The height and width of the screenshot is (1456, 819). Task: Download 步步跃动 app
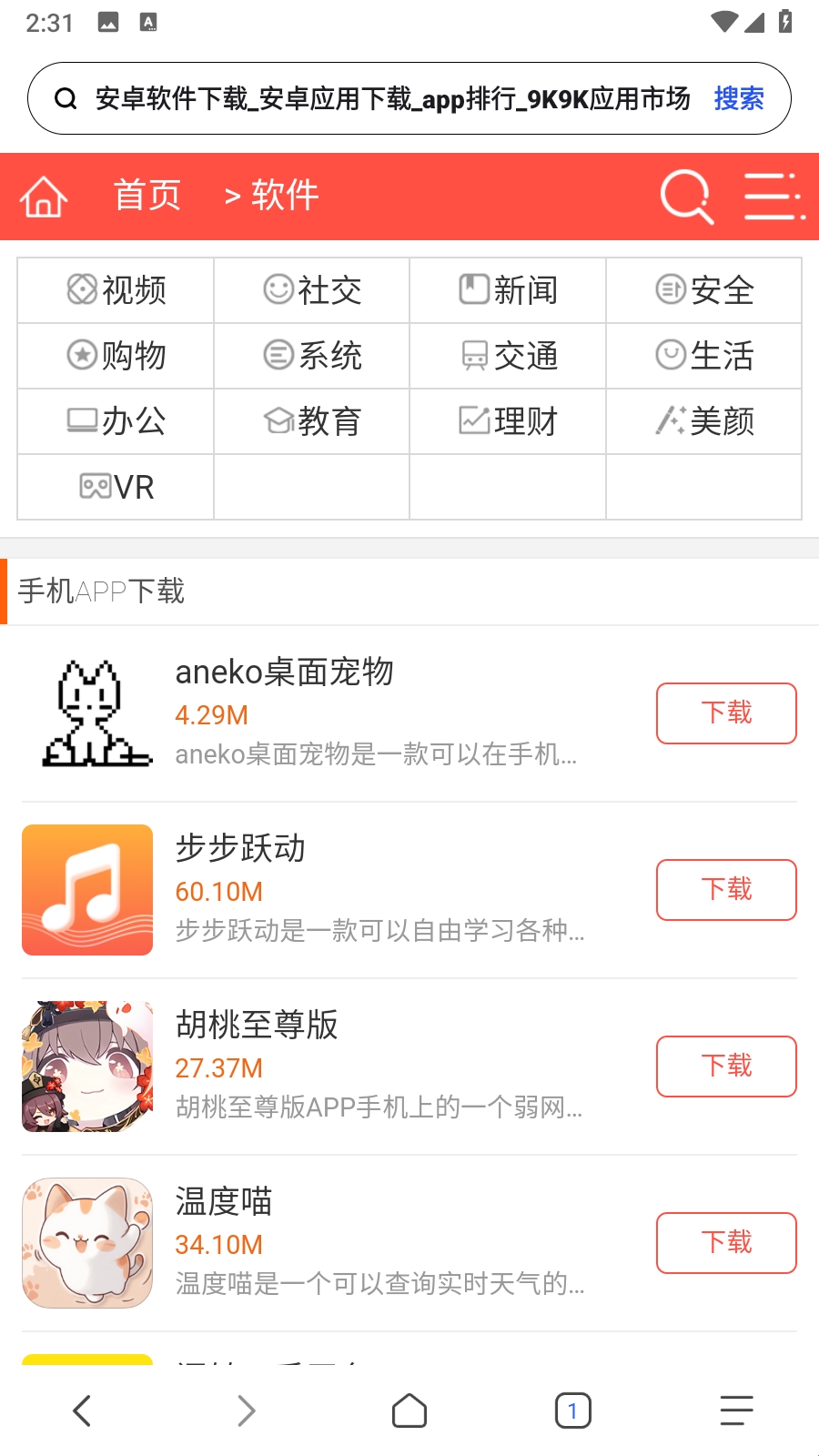726,890
